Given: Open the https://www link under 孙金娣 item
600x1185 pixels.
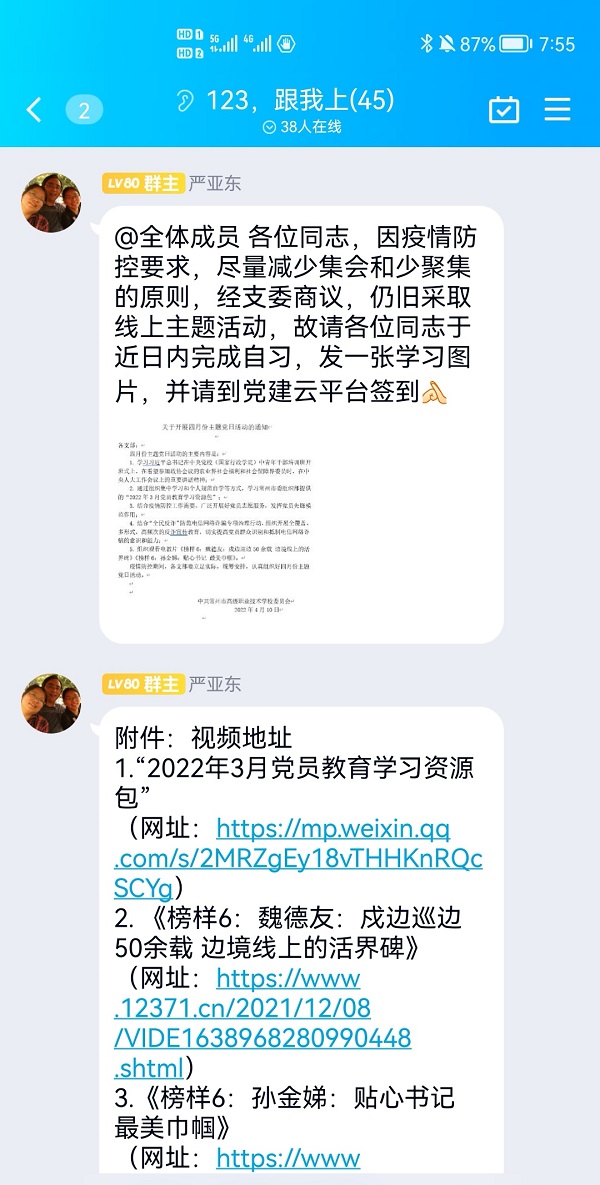Looking at the screenshot, I should [288, 1159].
